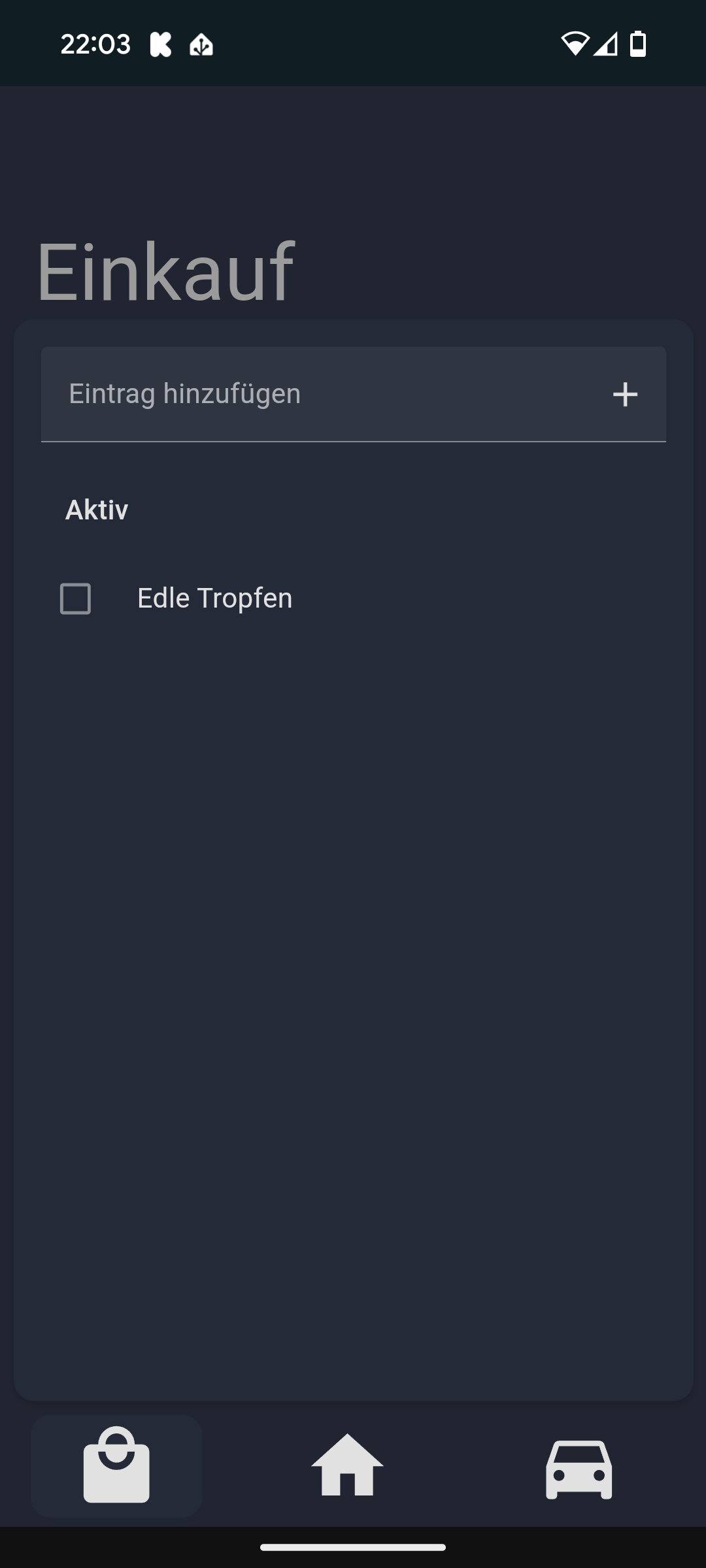This screenshot has width=706, height=1568.
Task: Check off the Edle Tropfen item
Action: tap(75, 598)
